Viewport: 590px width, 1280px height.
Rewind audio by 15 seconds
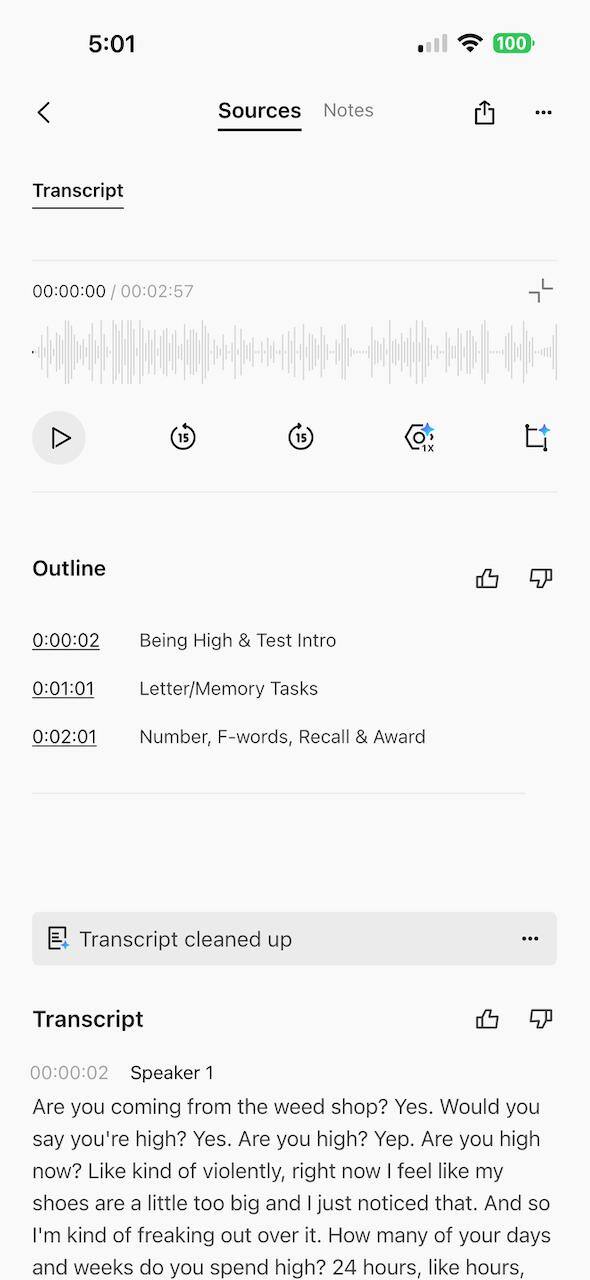coord(183,437)
